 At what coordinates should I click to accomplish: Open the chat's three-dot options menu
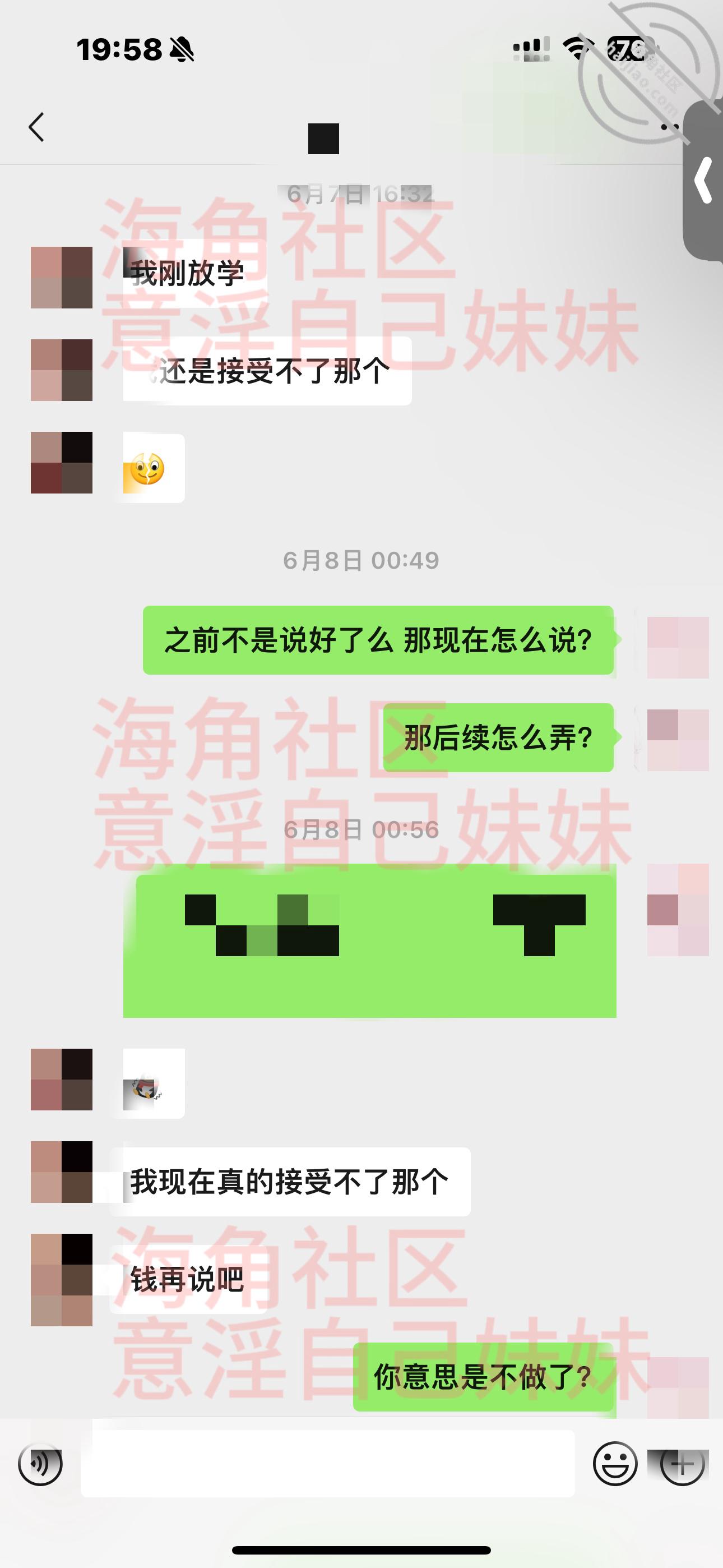point(669,127)
